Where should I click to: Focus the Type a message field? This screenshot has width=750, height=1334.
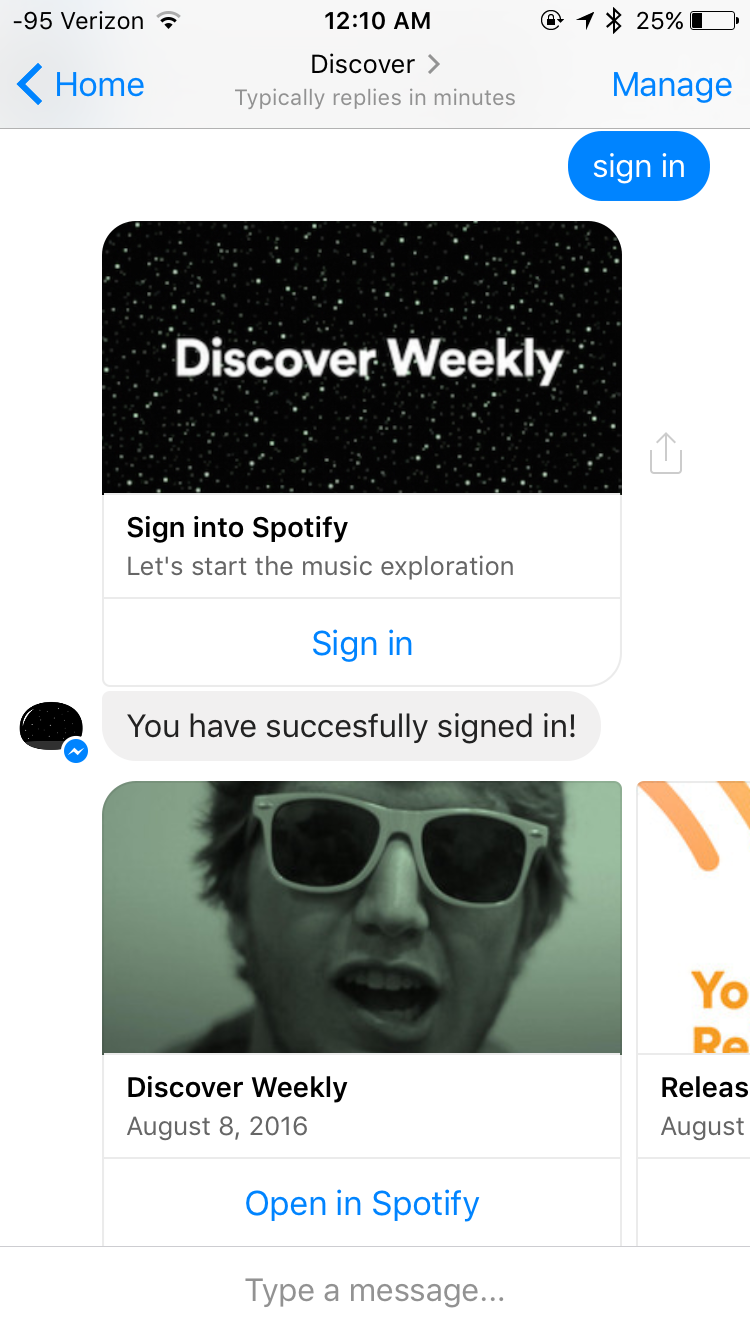[x=374, y=1291]
